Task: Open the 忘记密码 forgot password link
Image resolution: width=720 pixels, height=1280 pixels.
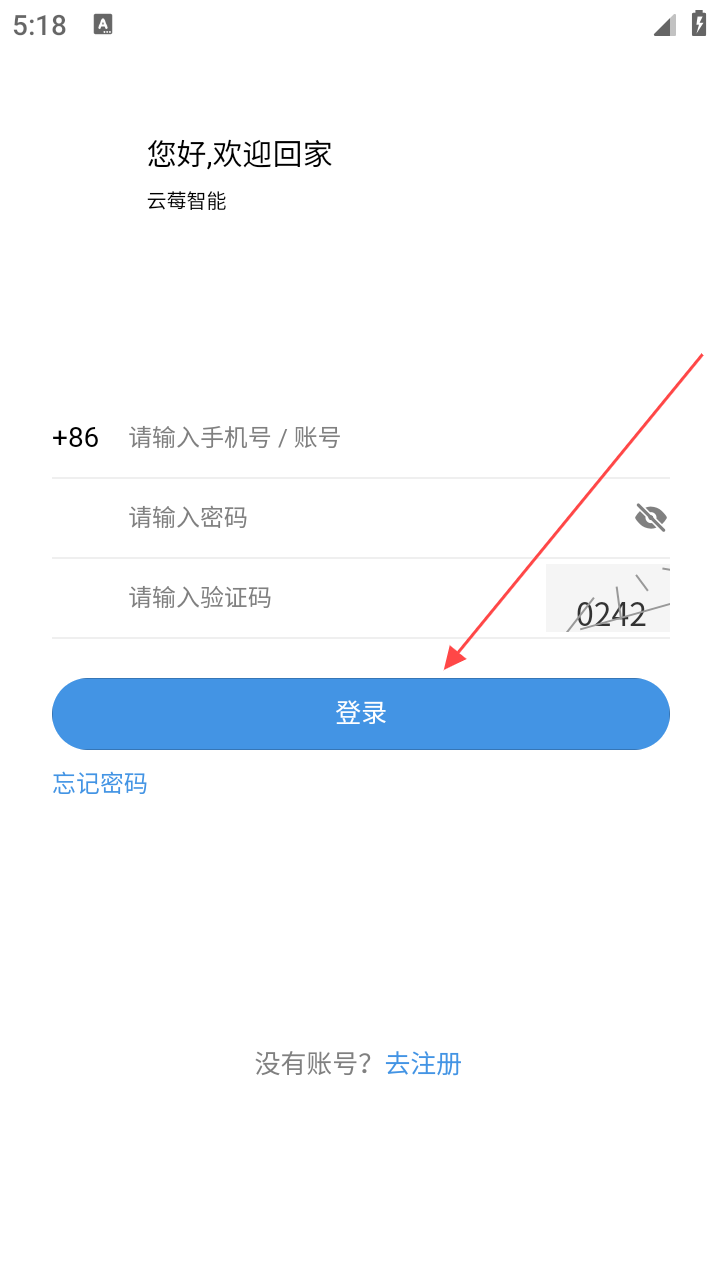Action: coord(100,784)
